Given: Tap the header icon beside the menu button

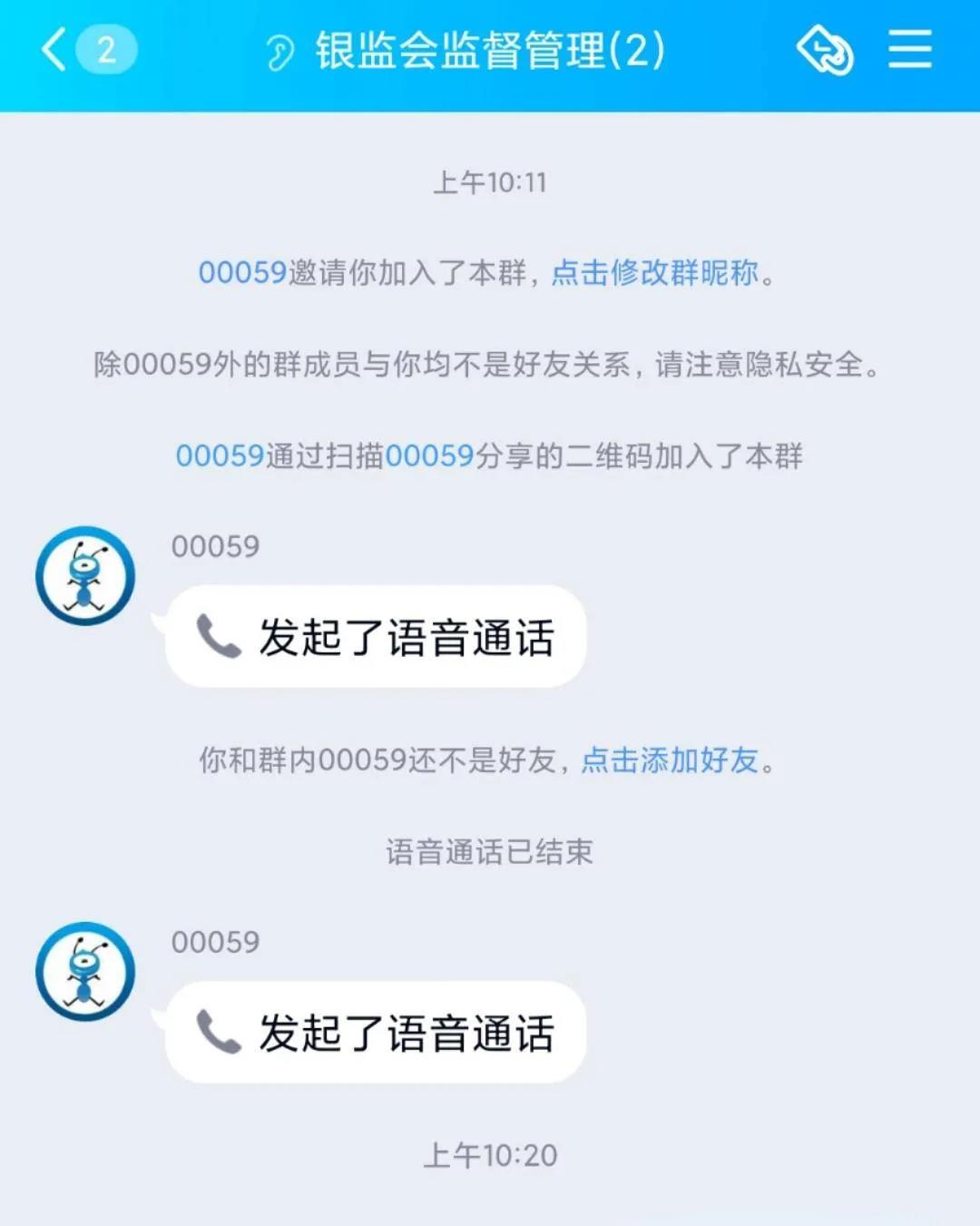Looking at the screenshot, I should (x=824, y=50).
